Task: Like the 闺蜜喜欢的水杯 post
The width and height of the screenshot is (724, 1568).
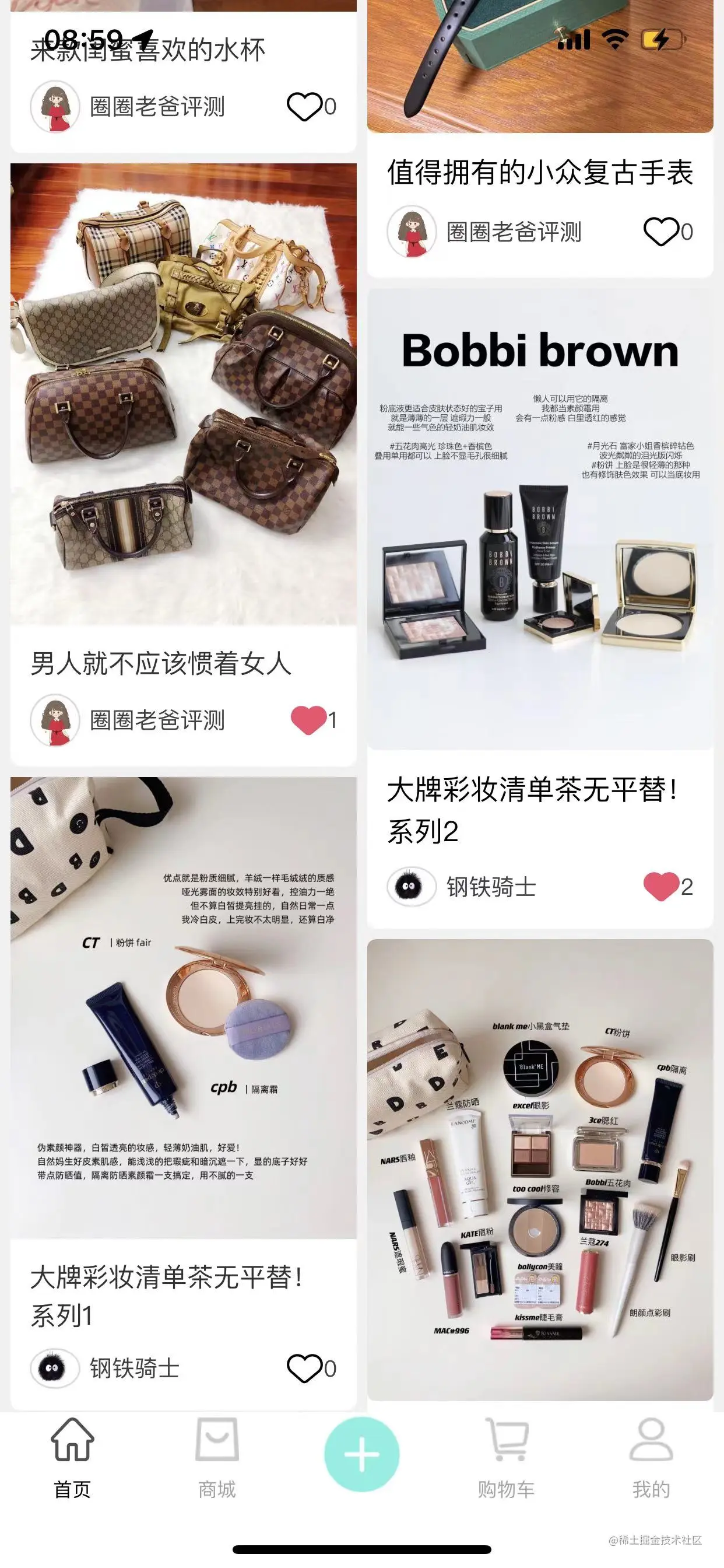Action: pos(304,107)
